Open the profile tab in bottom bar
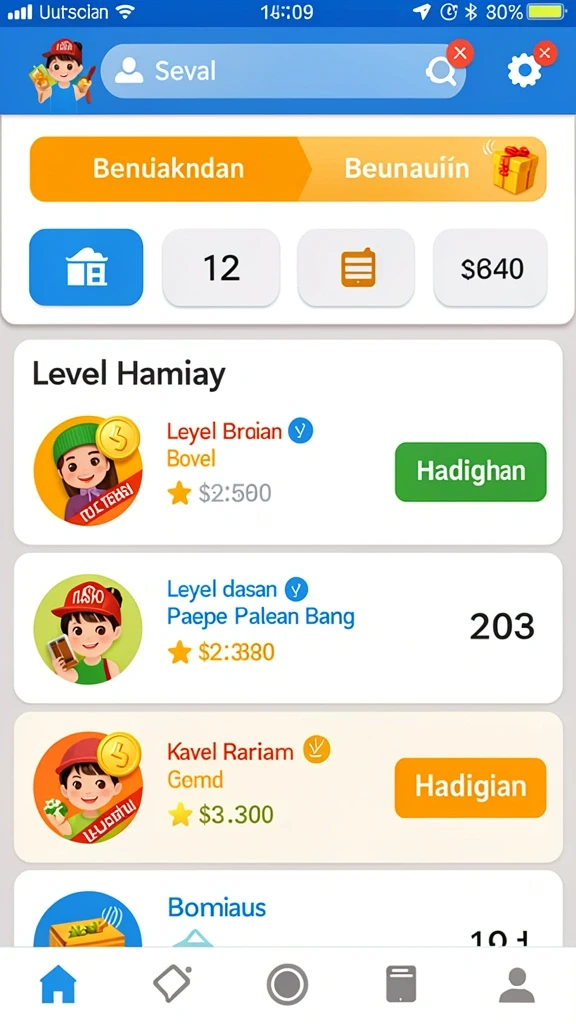The height and width of the screenshot is (1024, 576). pyautogui.click(x=517, y=985)
